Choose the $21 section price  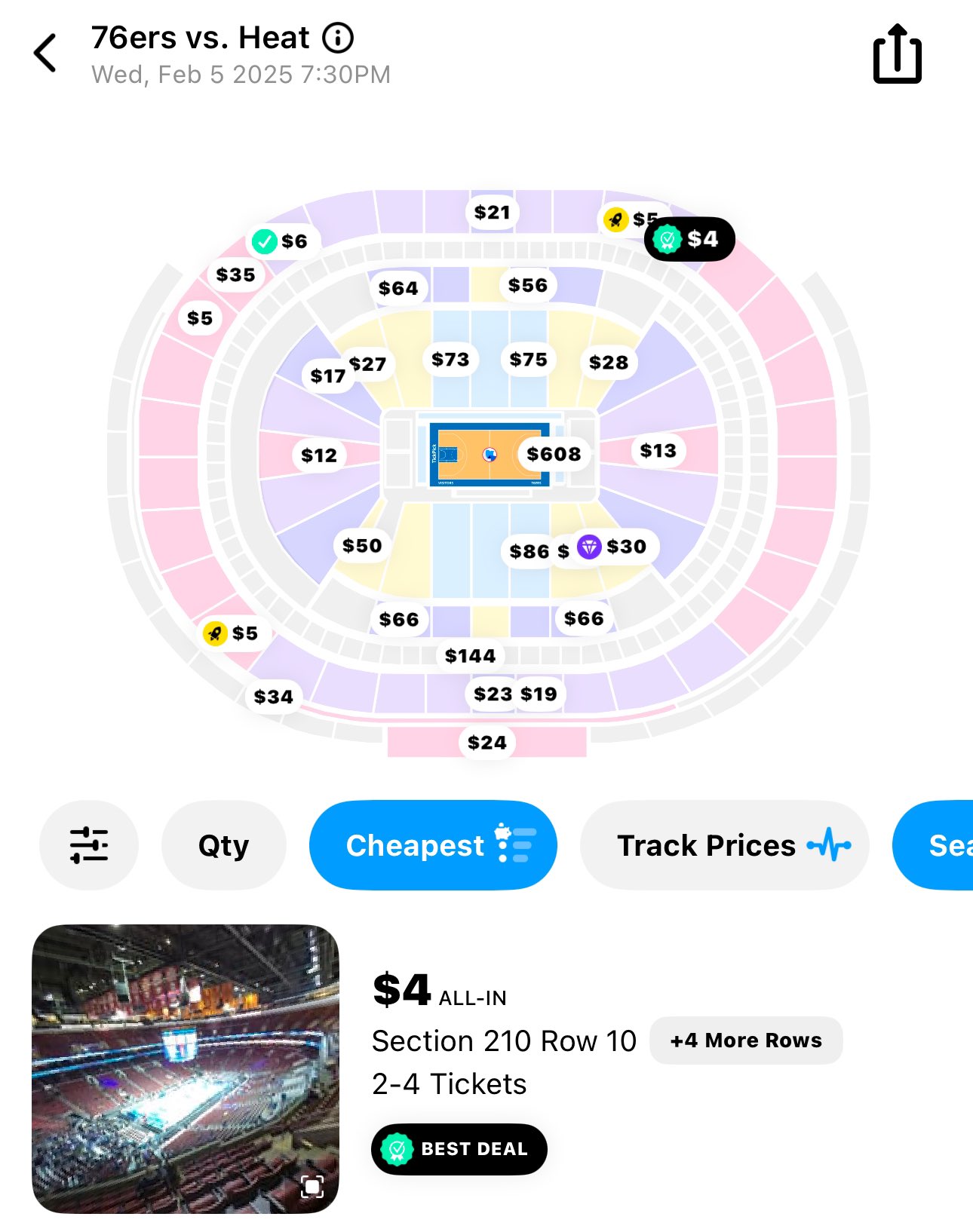[x=492, y=213]
